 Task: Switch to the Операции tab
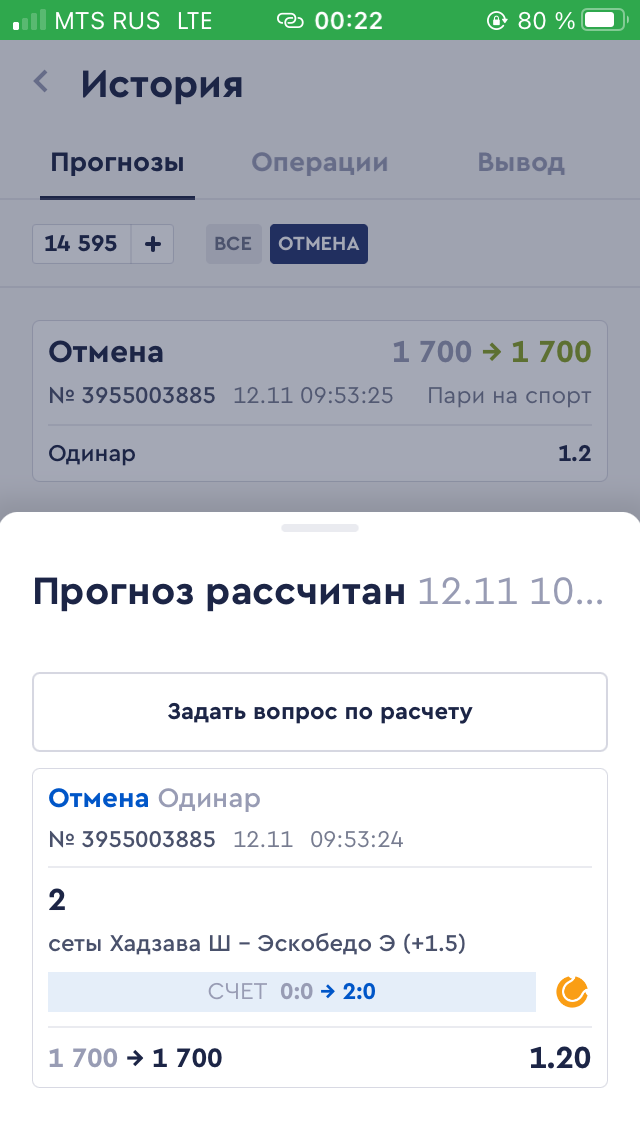320,162
